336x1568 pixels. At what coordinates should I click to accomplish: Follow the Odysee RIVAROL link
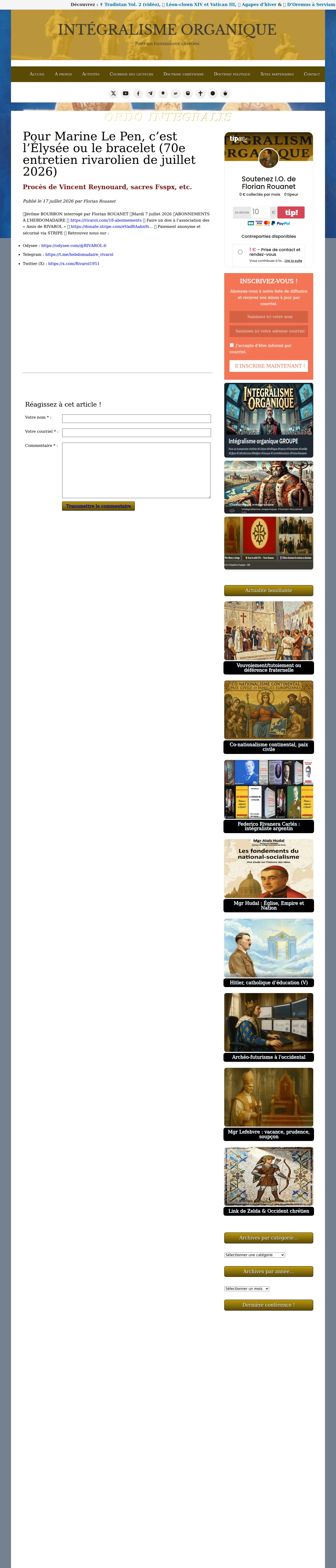tap(74, 246)
